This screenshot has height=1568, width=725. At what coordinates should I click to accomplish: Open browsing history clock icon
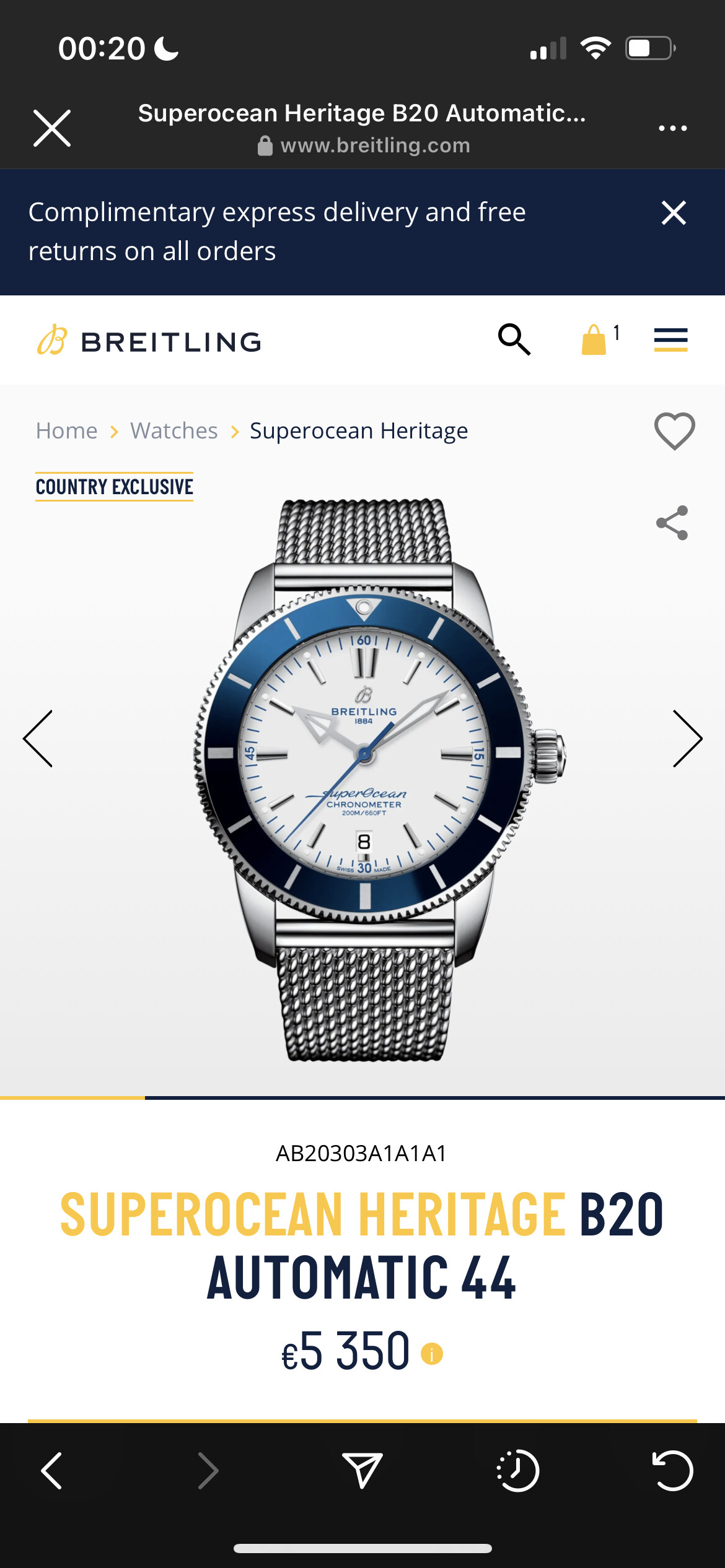518,1470
